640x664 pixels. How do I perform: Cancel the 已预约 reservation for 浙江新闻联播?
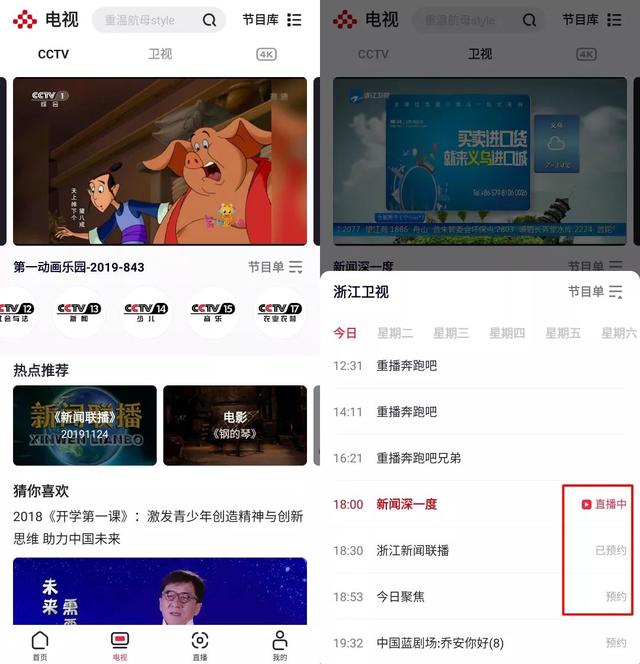click(611, 550)
